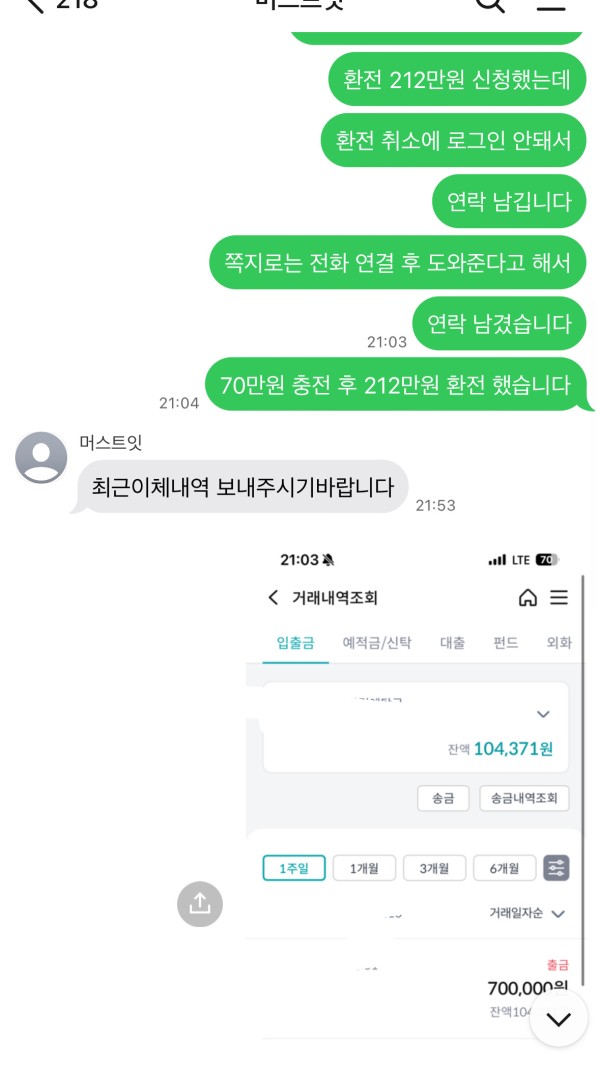Viewport: 600px width, 1067px height.
Task: Open the bank transaction screenshot image
Action: [413, 790]
